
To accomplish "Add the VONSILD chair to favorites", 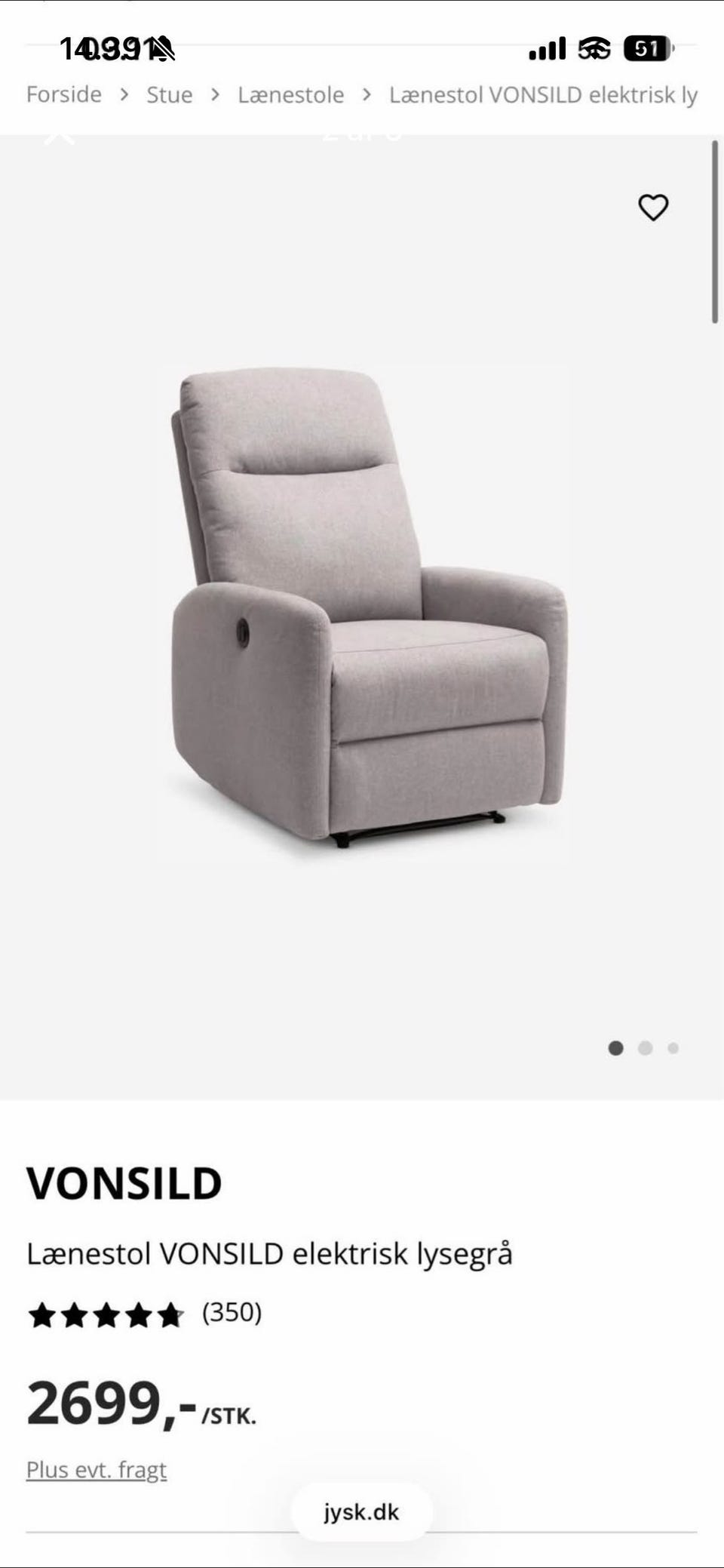I will 653,208.
